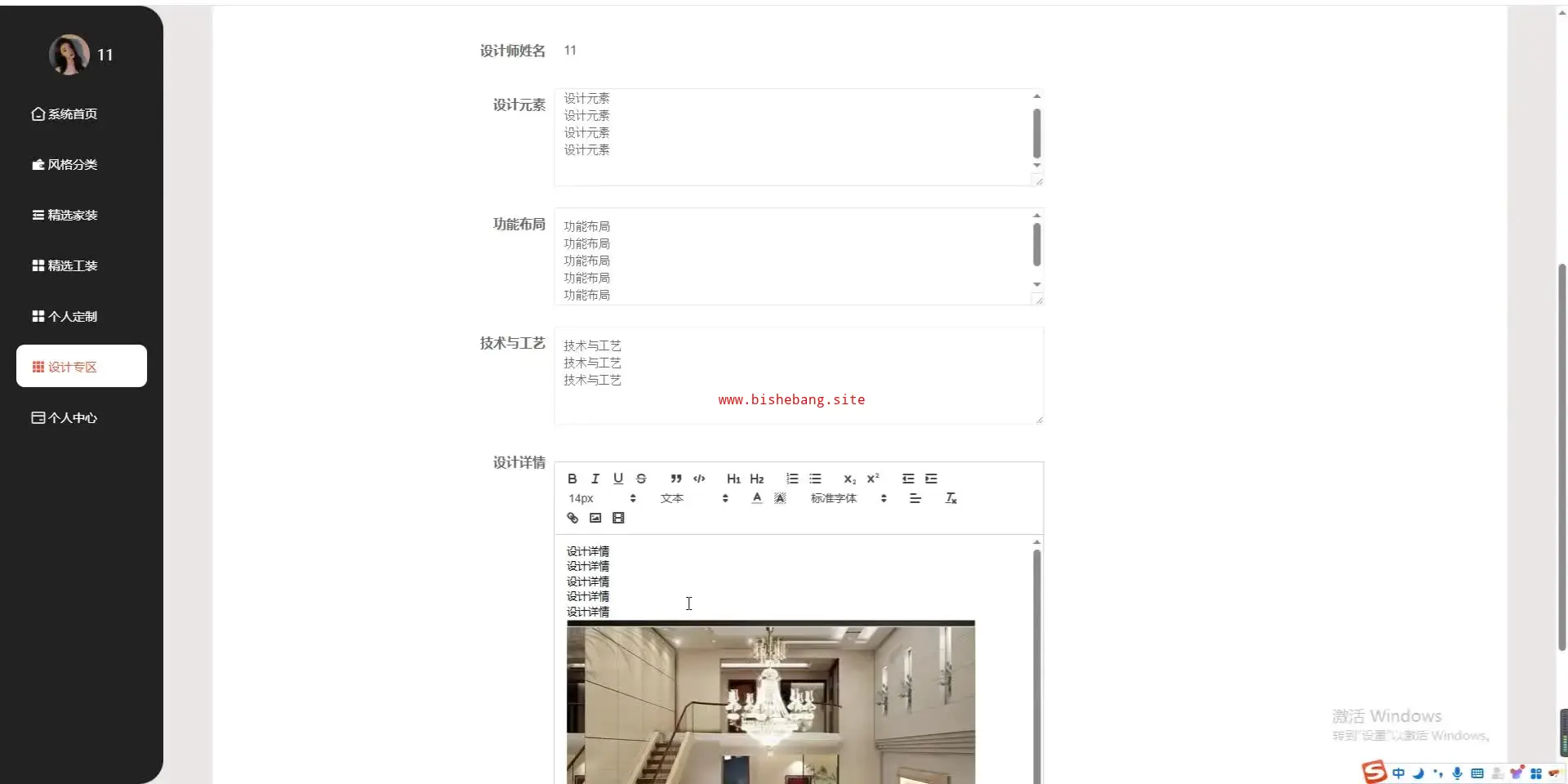Set heading level H1
This screenshot has width=1568, height=784.
(x=733, y=479)
